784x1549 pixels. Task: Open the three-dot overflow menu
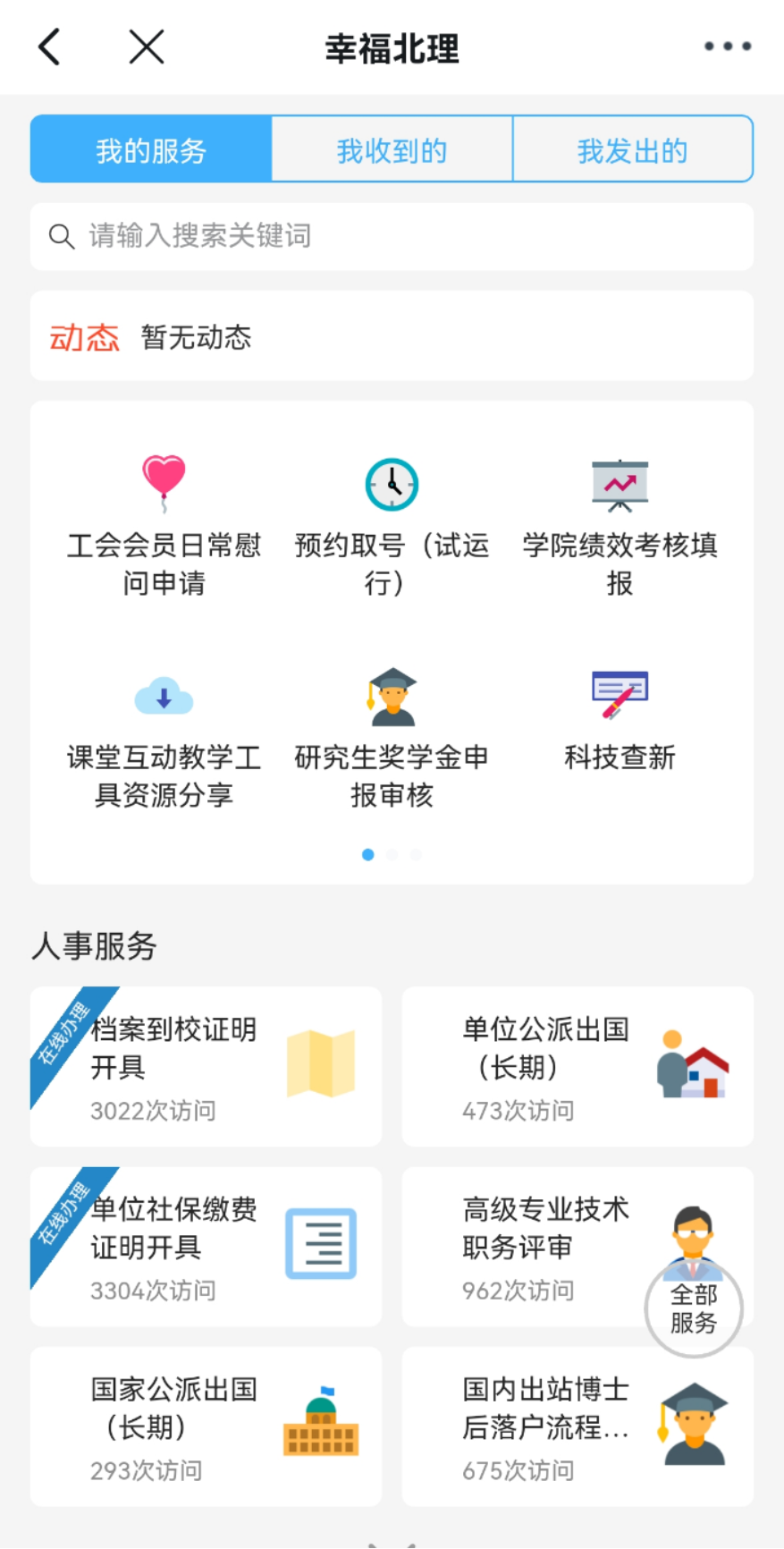(x=727, y=47)
